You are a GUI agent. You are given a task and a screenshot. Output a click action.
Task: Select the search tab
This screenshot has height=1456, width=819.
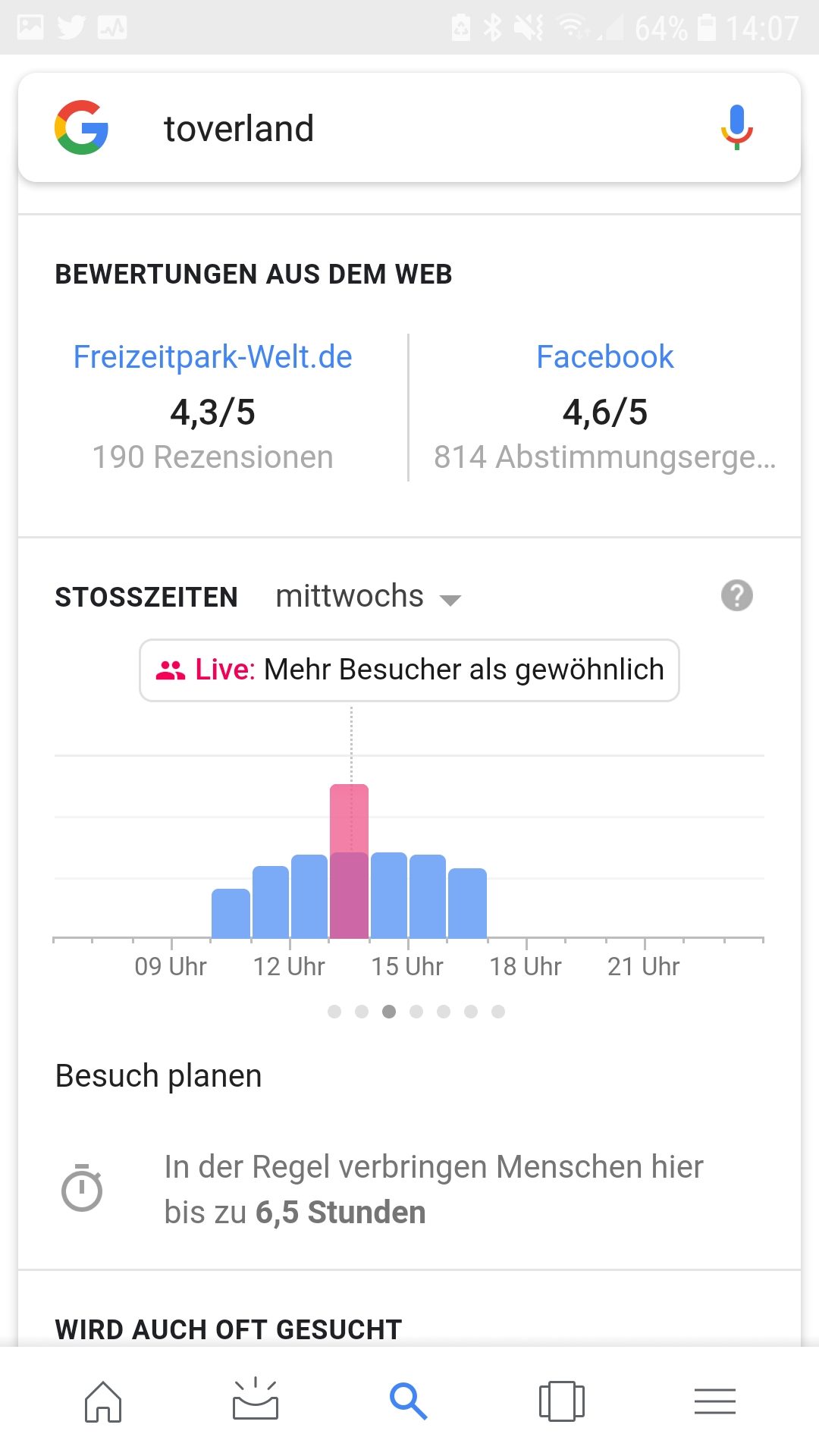[x=409, y=1401]
